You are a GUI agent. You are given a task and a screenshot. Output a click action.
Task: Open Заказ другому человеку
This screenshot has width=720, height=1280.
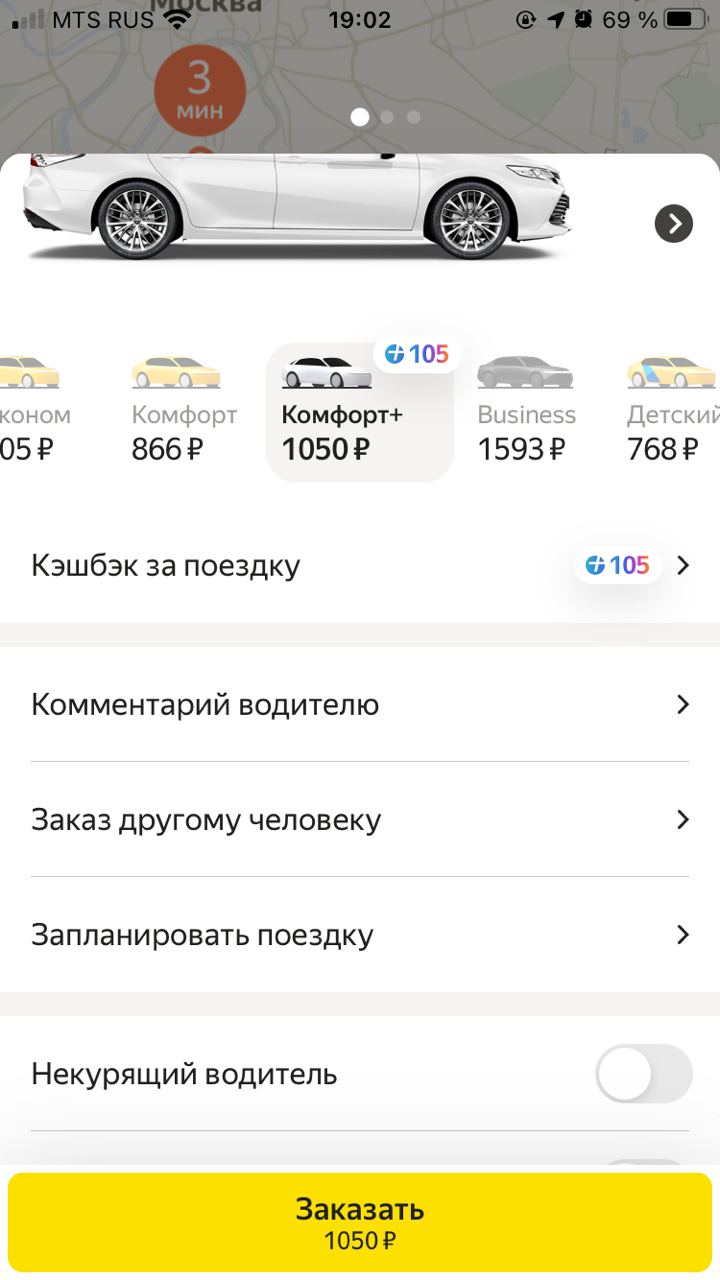[x=360, y=820]
